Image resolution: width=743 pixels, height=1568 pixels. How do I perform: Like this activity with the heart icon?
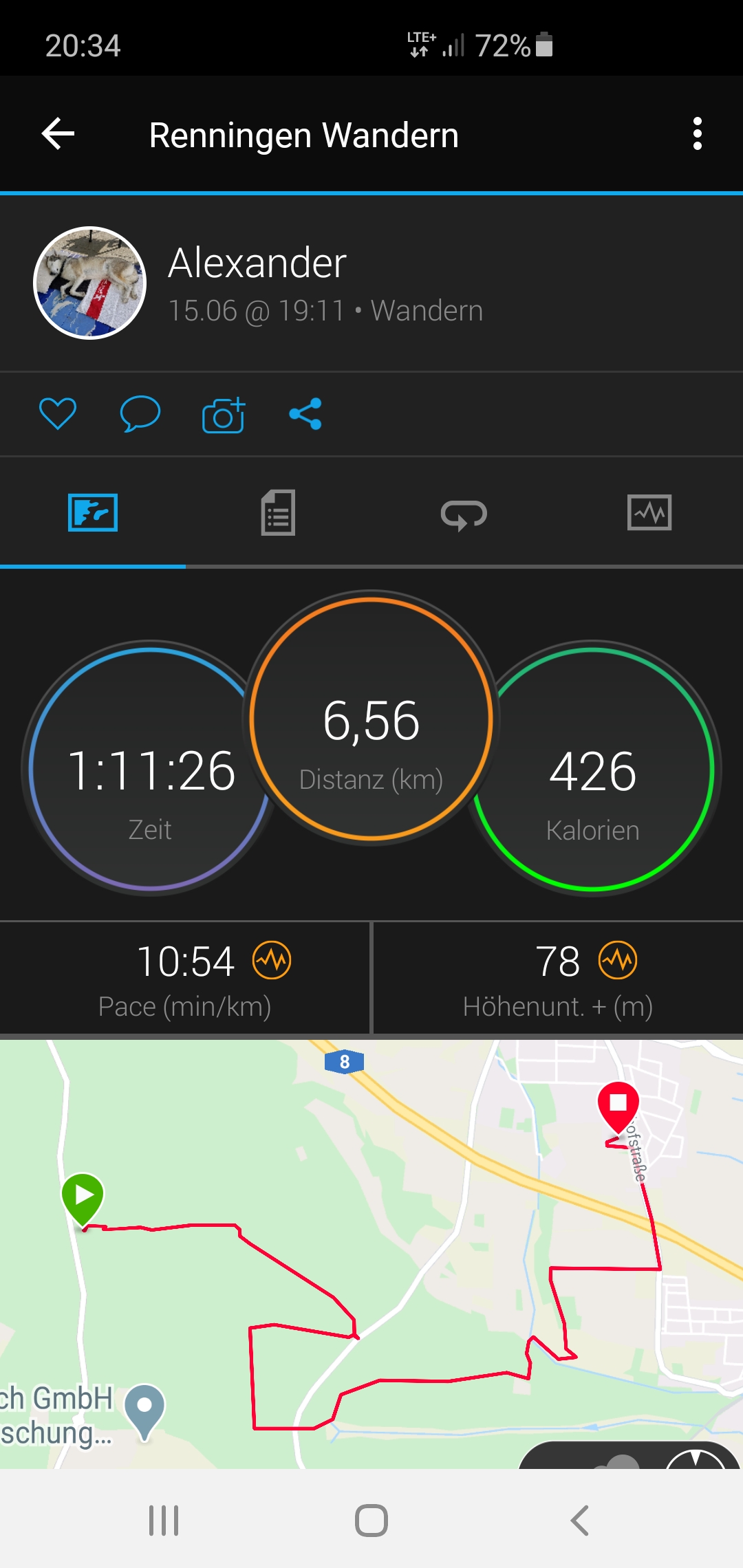[x=58, y=414]
